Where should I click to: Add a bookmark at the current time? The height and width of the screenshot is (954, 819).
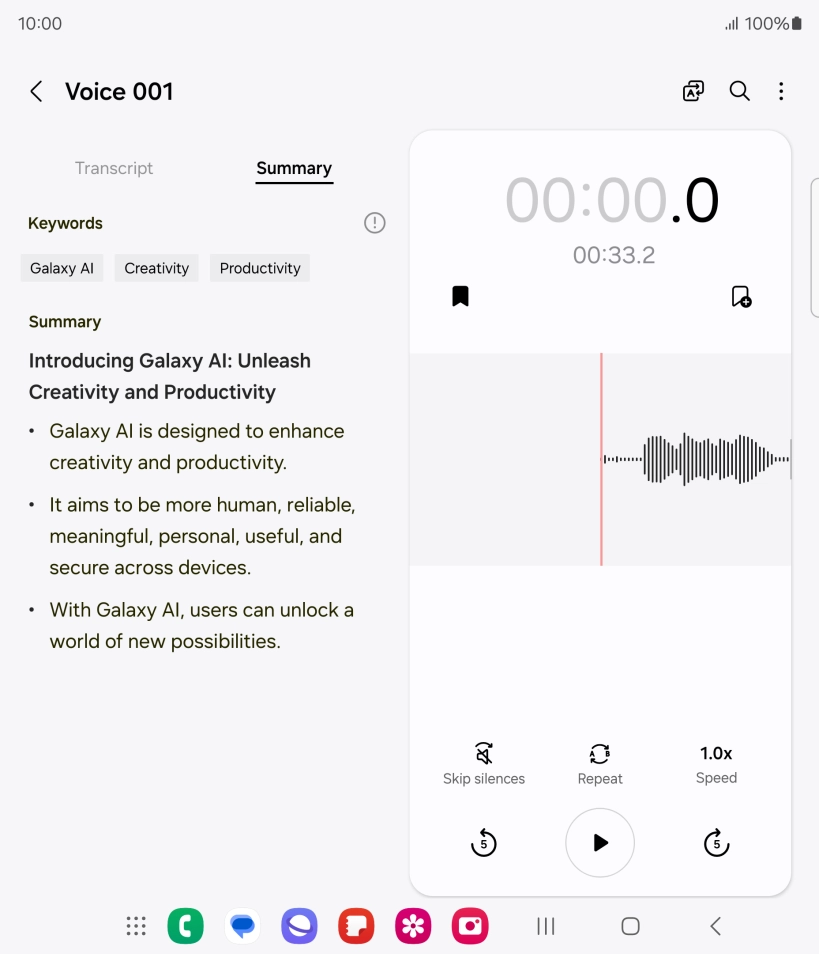click(x=741, y=296)
